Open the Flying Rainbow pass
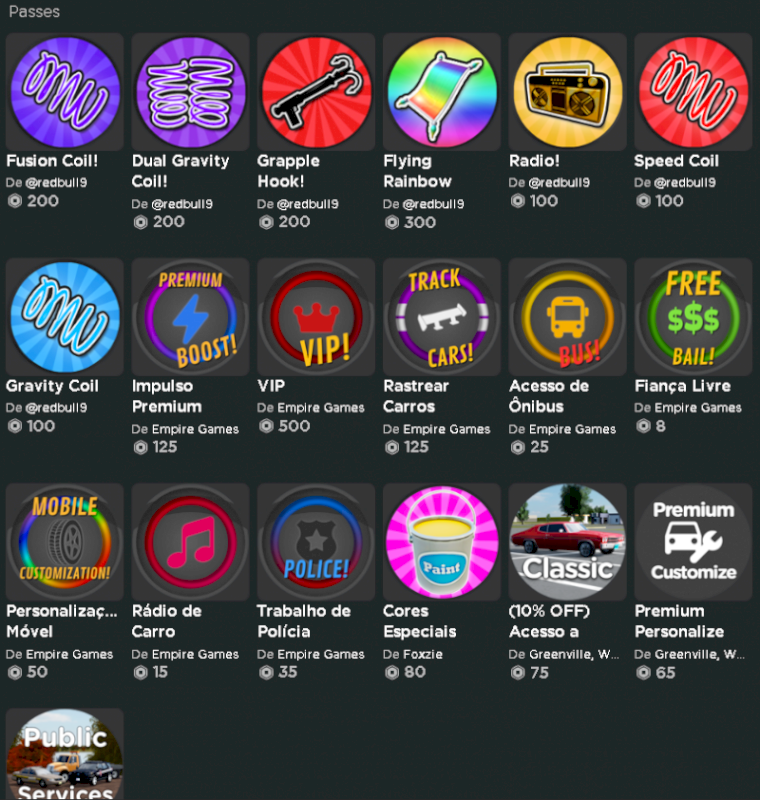This screenshot has width=760, height=800. [442, 92]
